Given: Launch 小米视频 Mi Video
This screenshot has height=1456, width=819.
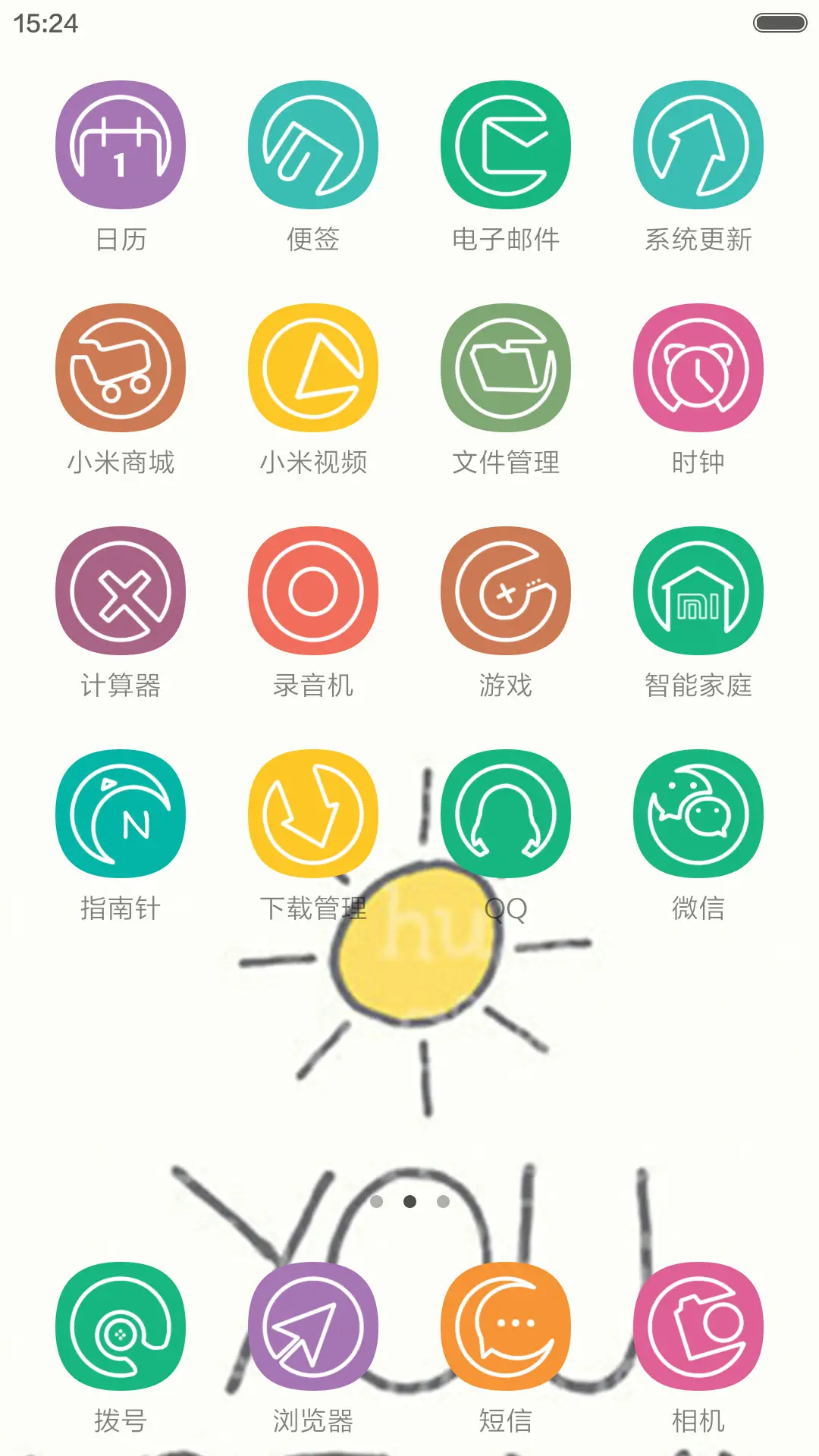Looking at the screenshot, I should tap(313, 366).
